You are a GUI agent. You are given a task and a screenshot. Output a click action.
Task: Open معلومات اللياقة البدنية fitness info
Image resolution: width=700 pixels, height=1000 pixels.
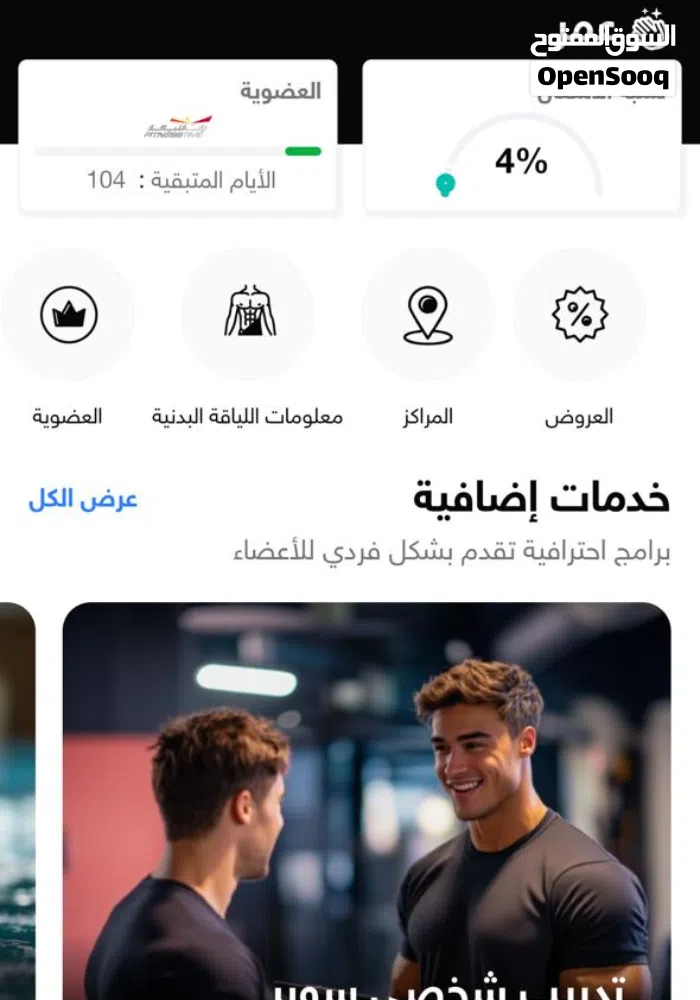248,314
